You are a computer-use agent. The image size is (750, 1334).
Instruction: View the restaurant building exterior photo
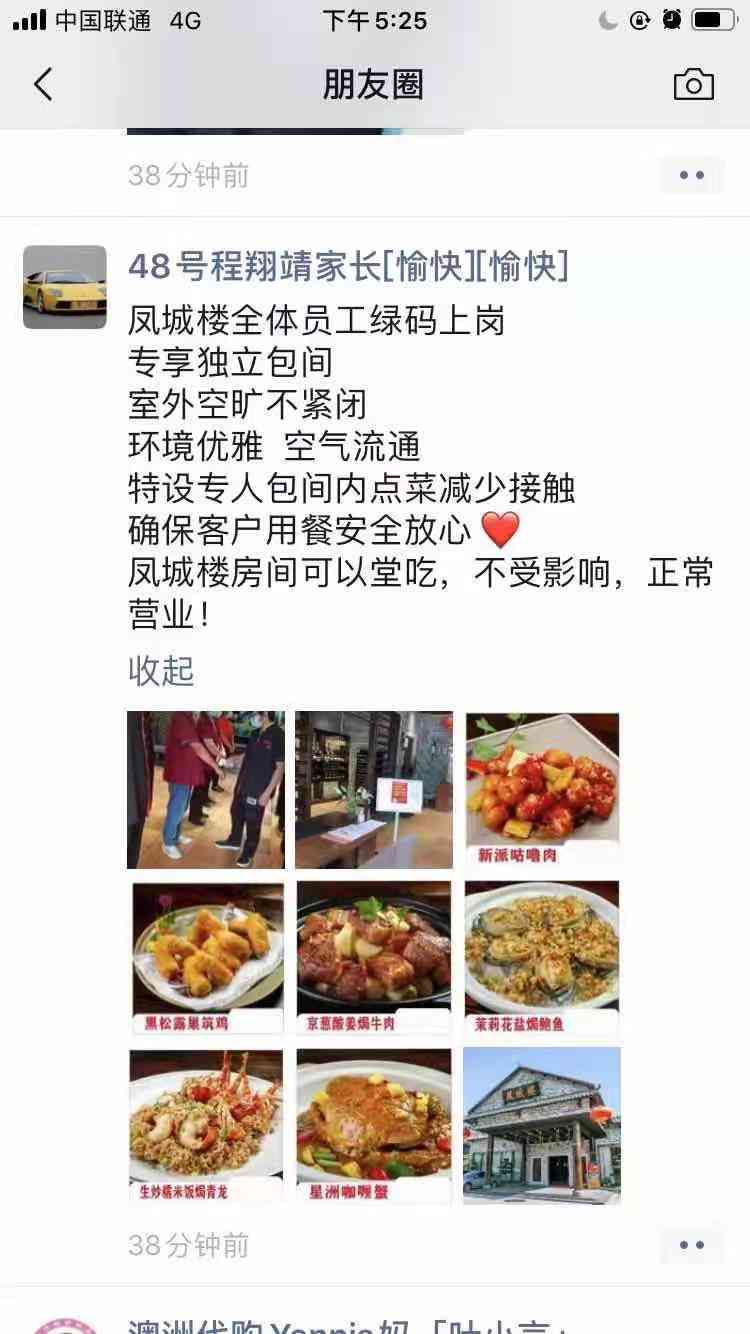pos(542,1126)
